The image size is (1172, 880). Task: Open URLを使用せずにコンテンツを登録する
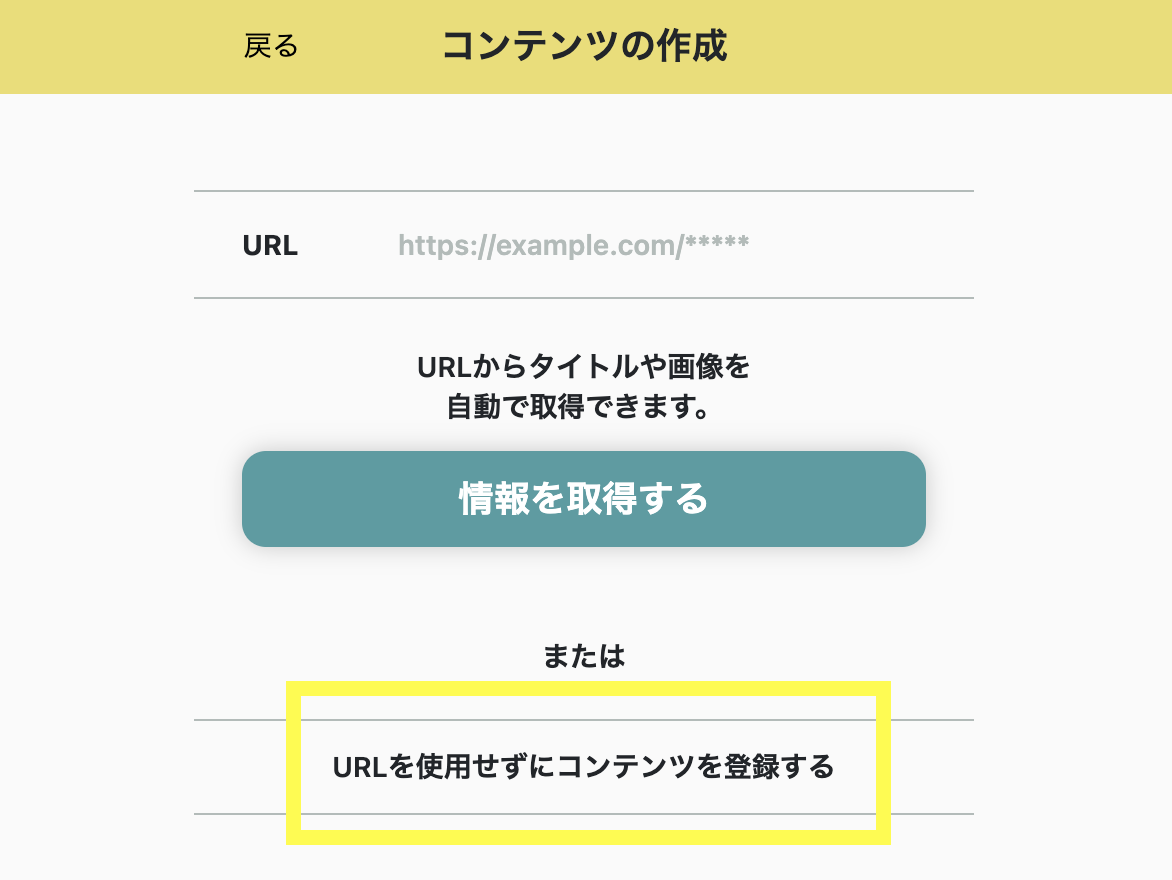pyautogui.click(x=583, y=767)
